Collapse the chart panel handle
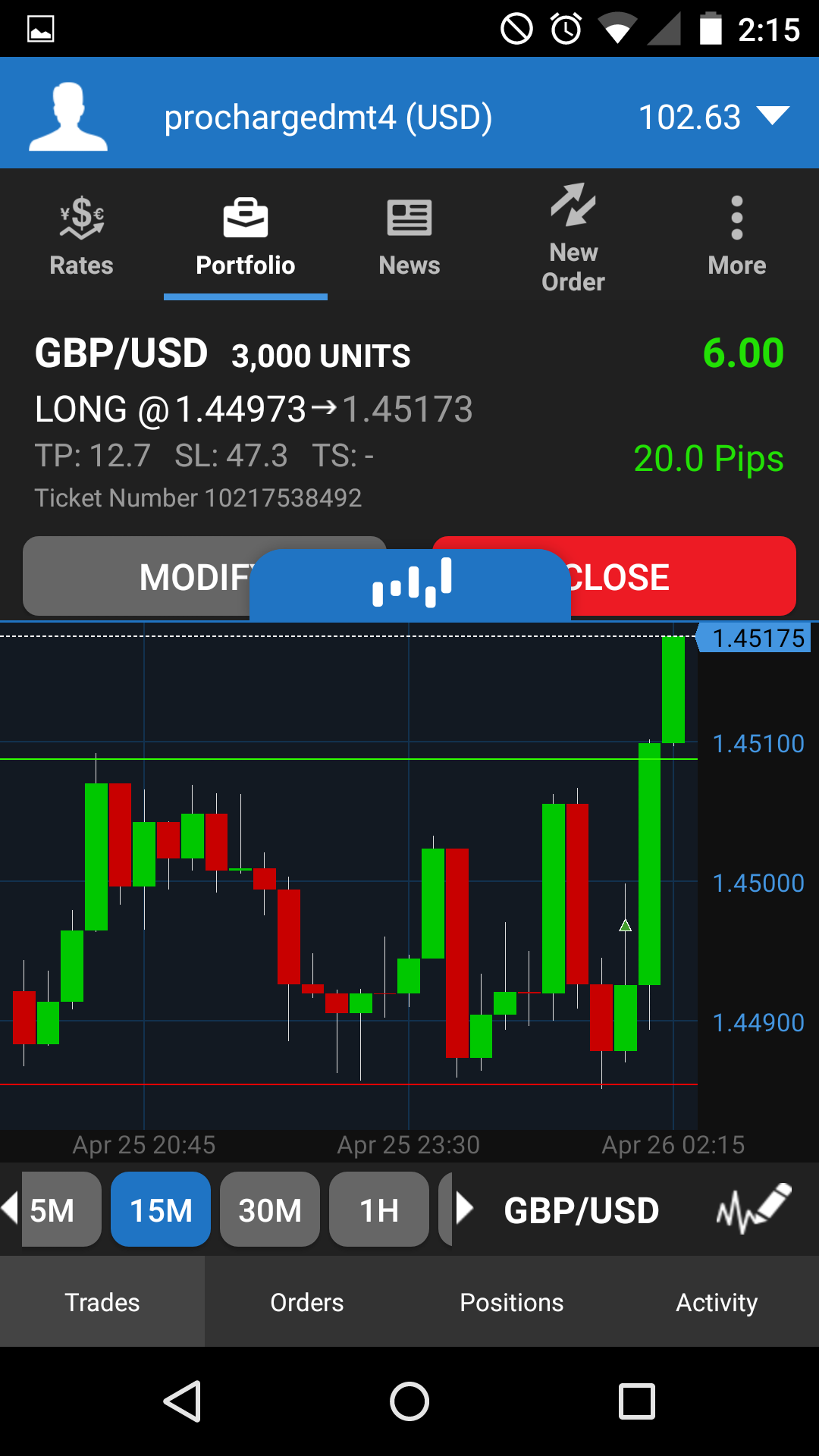 coord(410,584)
